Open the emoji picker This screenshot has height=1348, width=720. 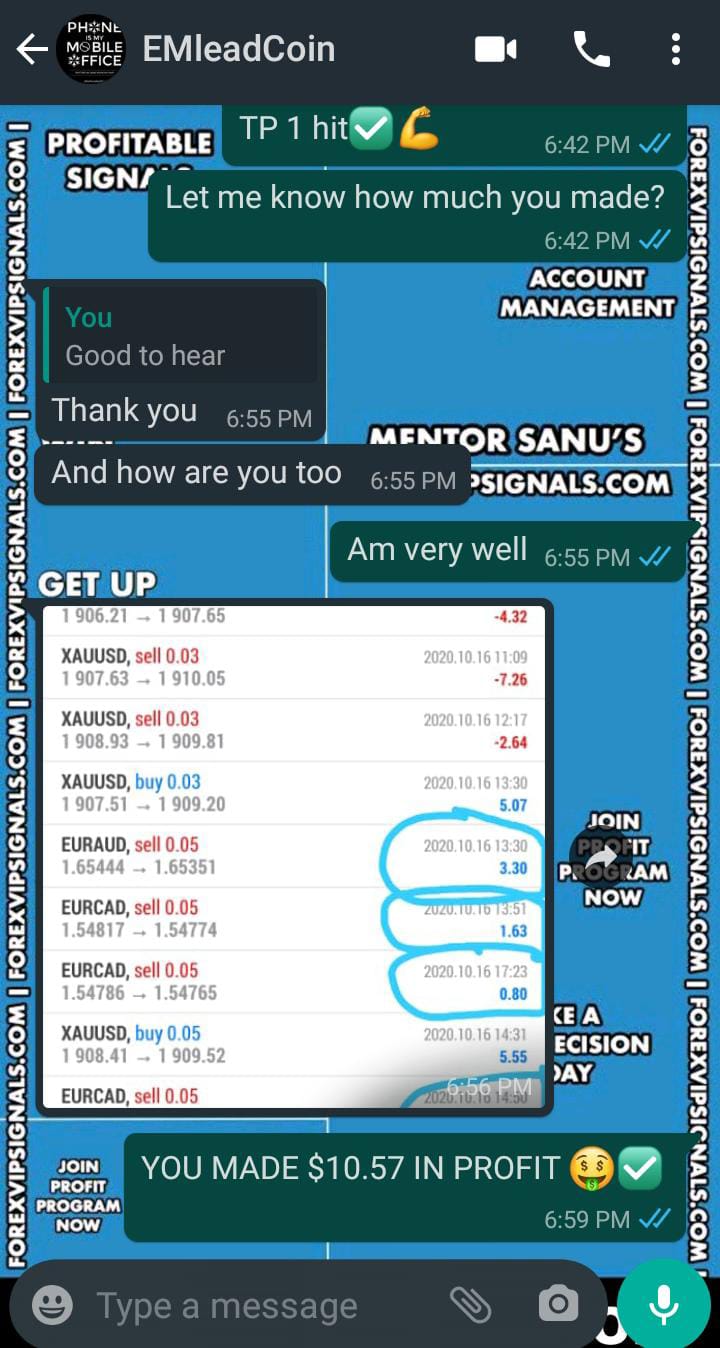[52, 1305]
